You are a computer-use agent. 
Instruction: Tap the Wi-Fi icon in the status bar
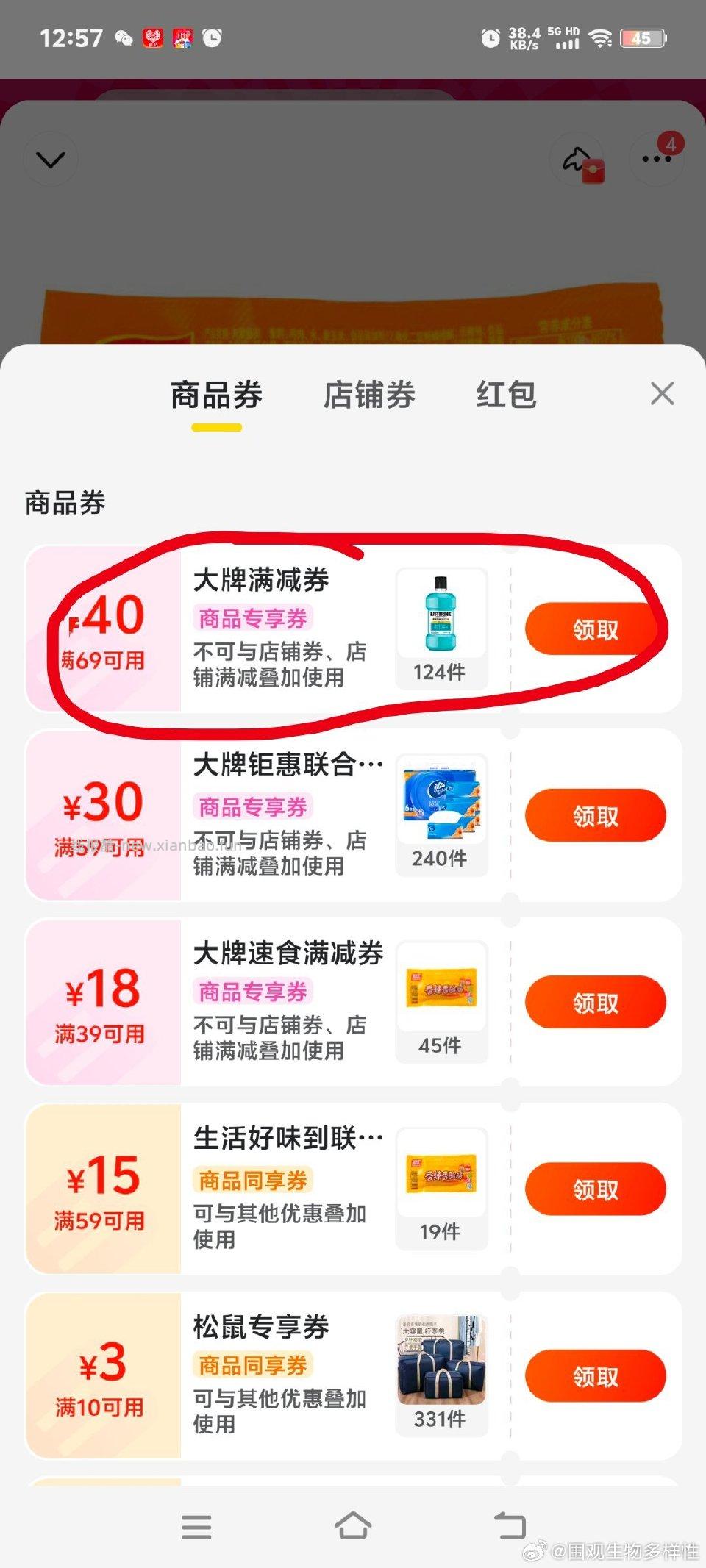[x=602, y=38]
